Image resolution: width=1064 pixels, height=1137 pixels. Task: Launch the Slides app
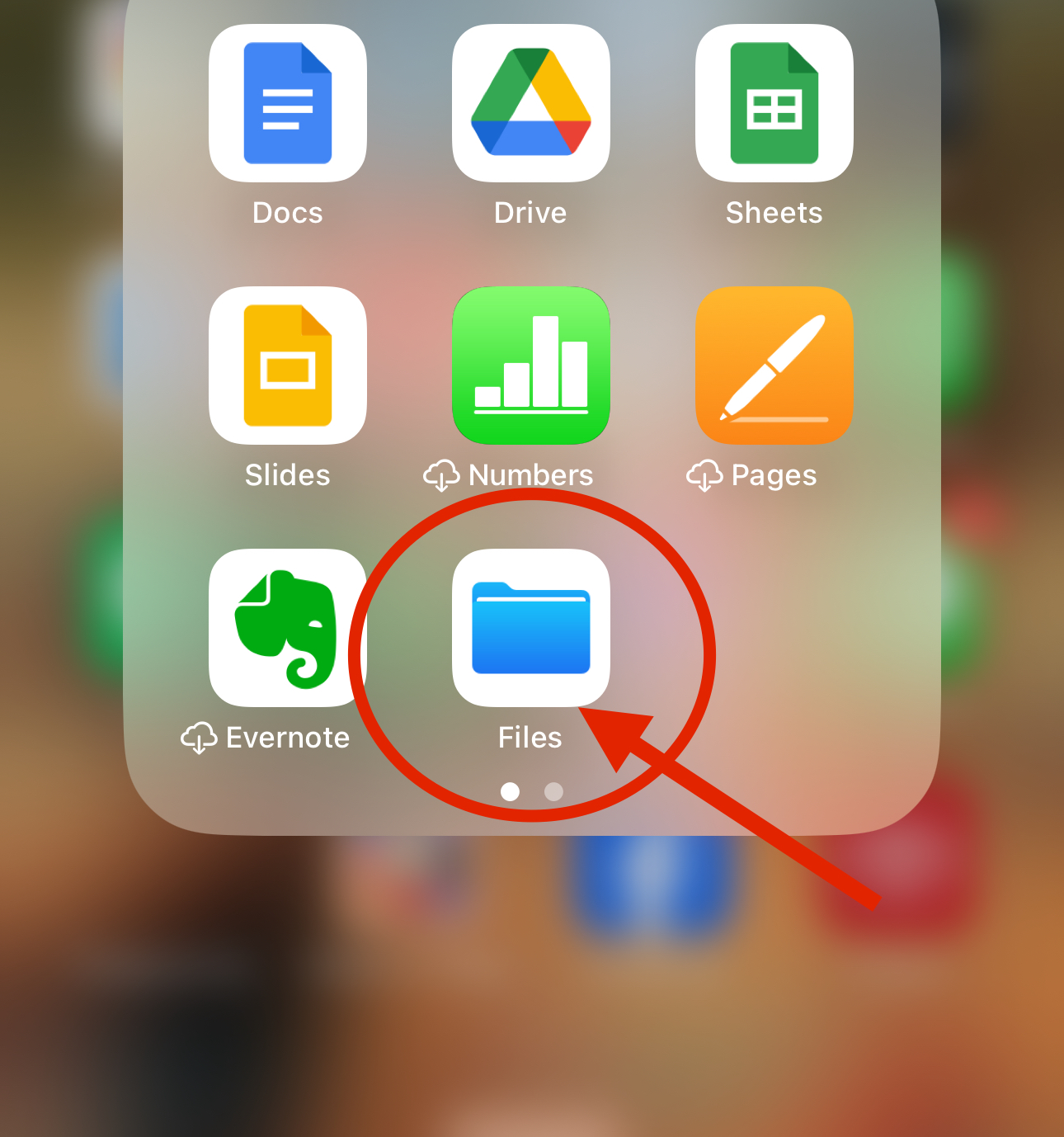click(287, 366)
